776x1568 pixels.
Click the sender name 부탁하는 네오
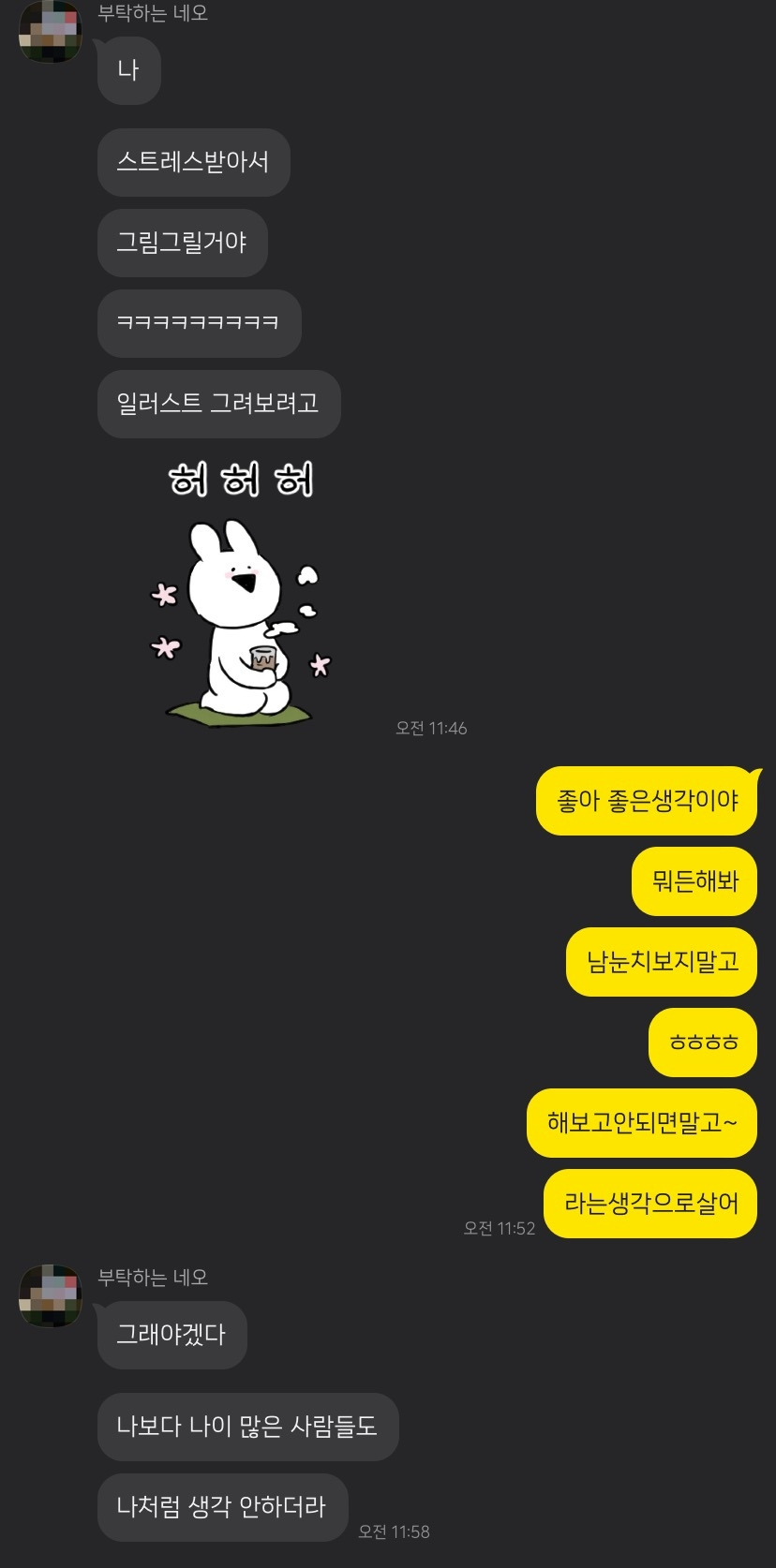pos(153,14)
